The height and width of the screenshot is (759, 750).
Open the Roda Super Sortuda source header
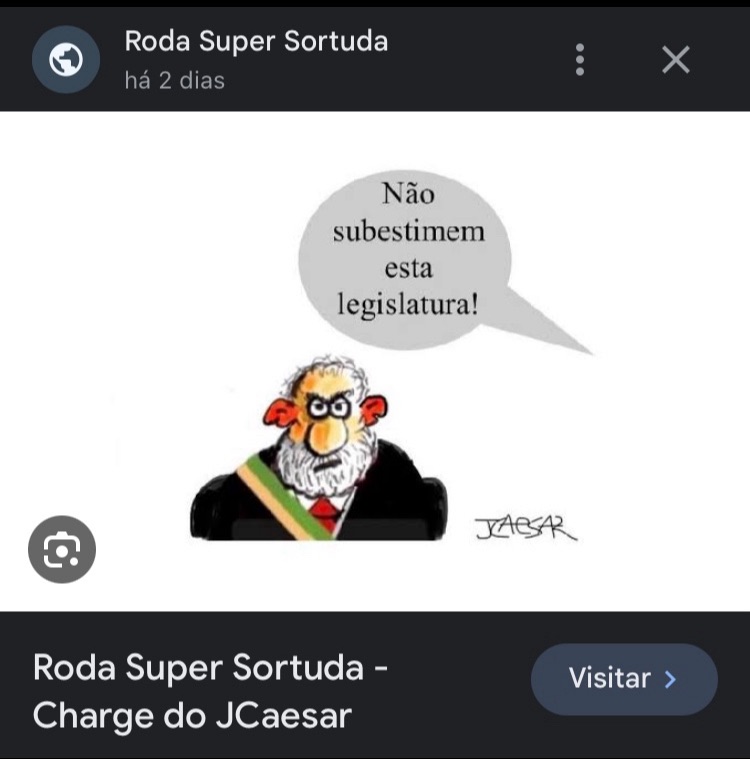[255, 42]
